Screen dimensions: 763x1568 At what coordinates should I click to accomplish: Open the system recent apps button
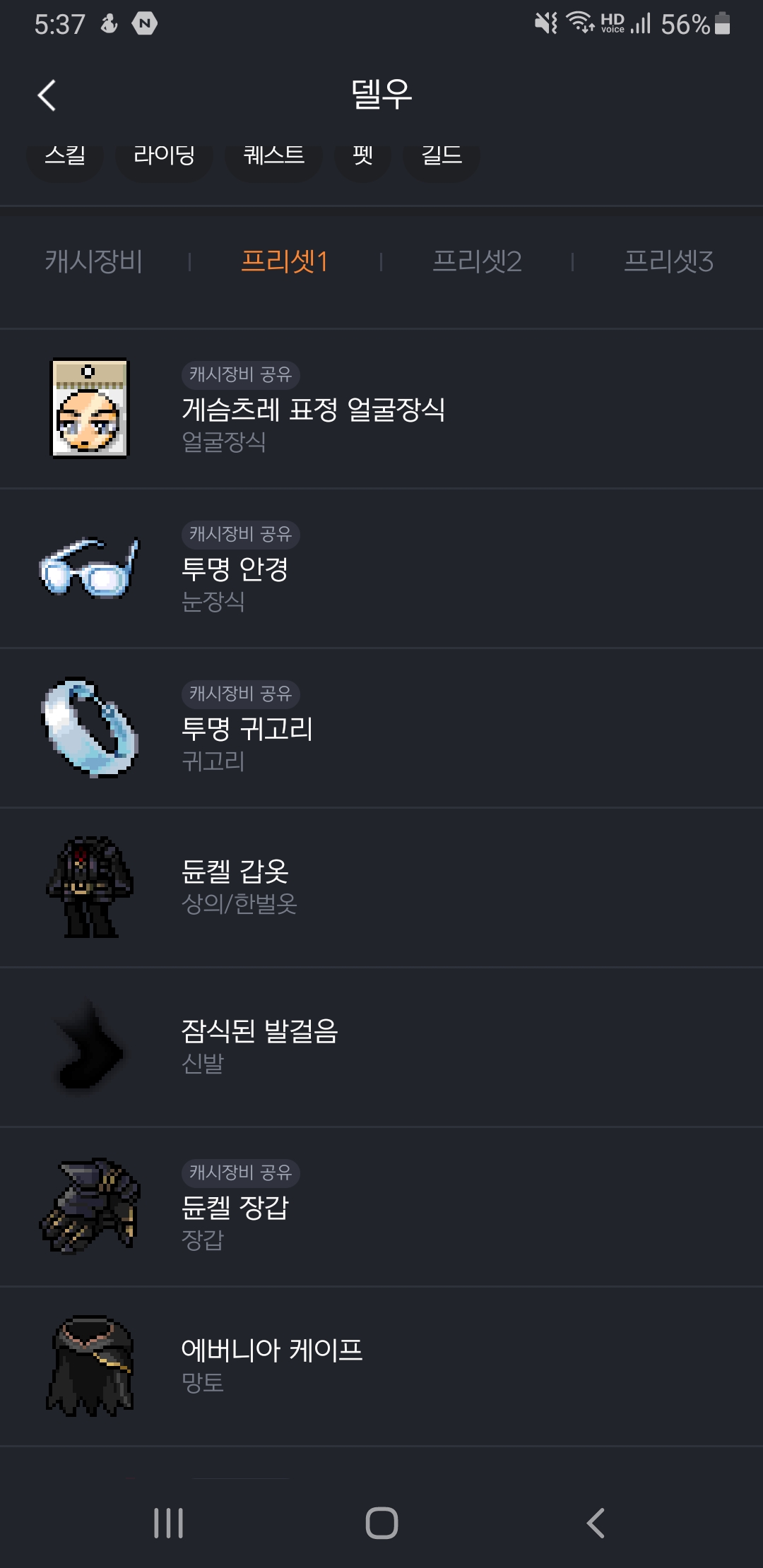pos(168,1523)
